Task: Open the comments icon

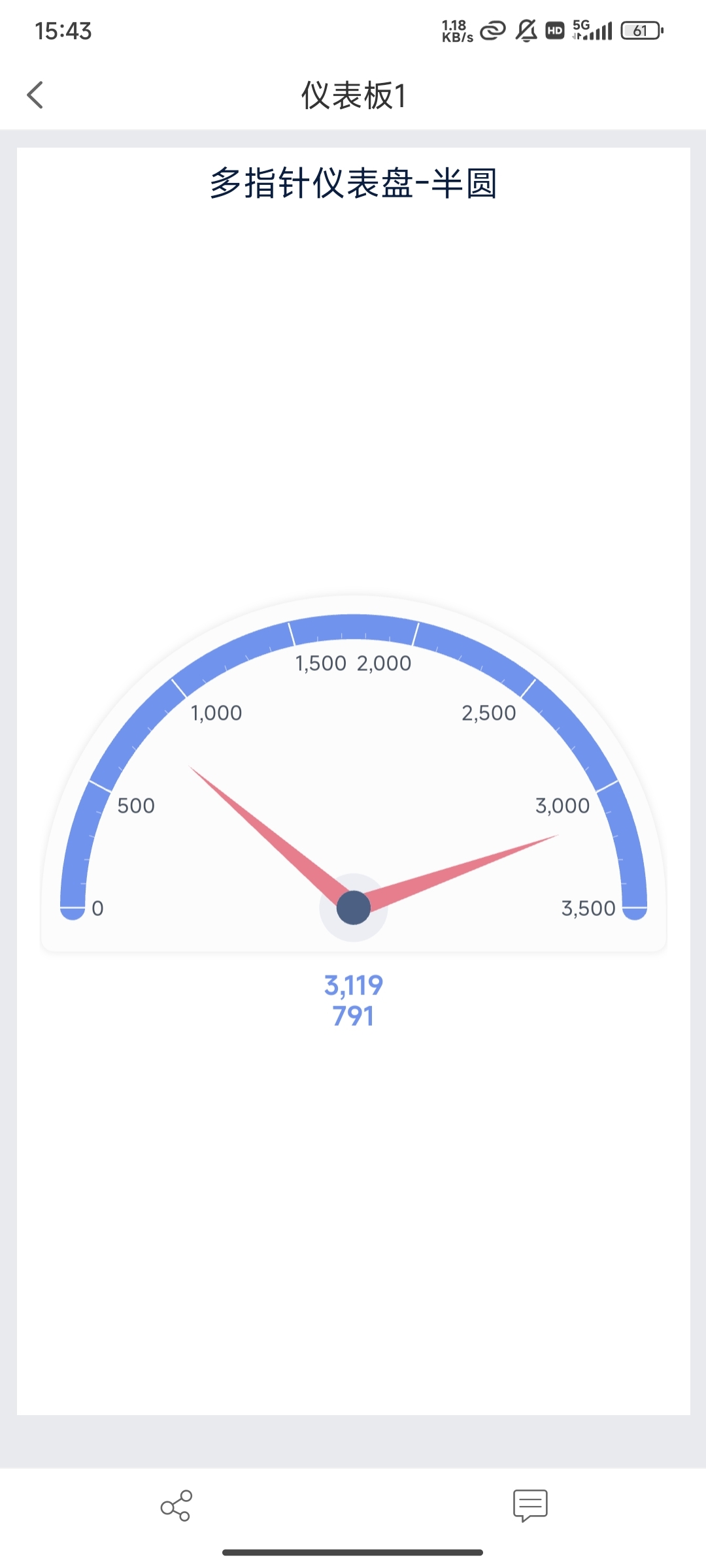Action: [x=530, y=1505]
